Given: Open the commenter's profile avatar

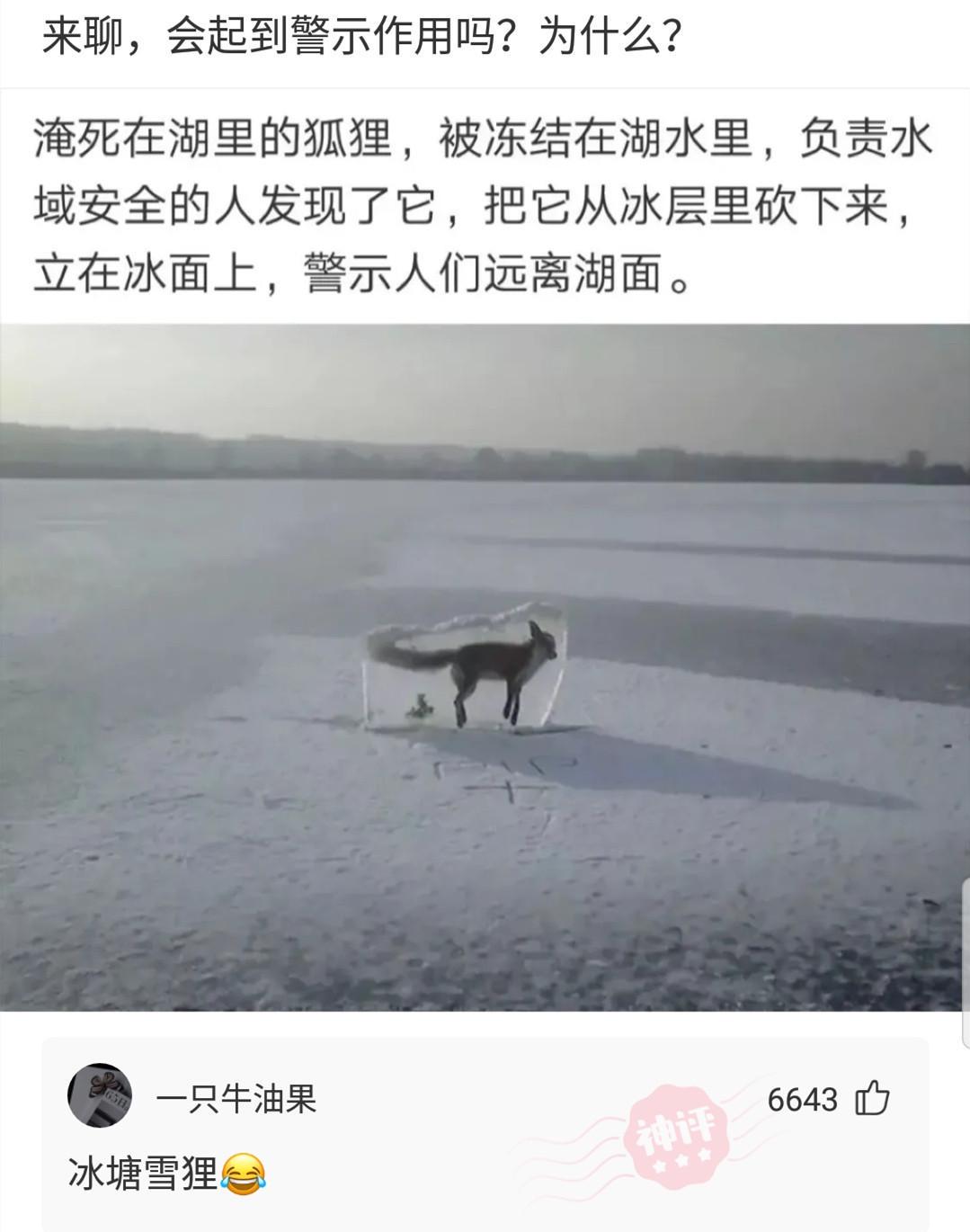Looking at the screenshot, I should (x=102, y=1093).
